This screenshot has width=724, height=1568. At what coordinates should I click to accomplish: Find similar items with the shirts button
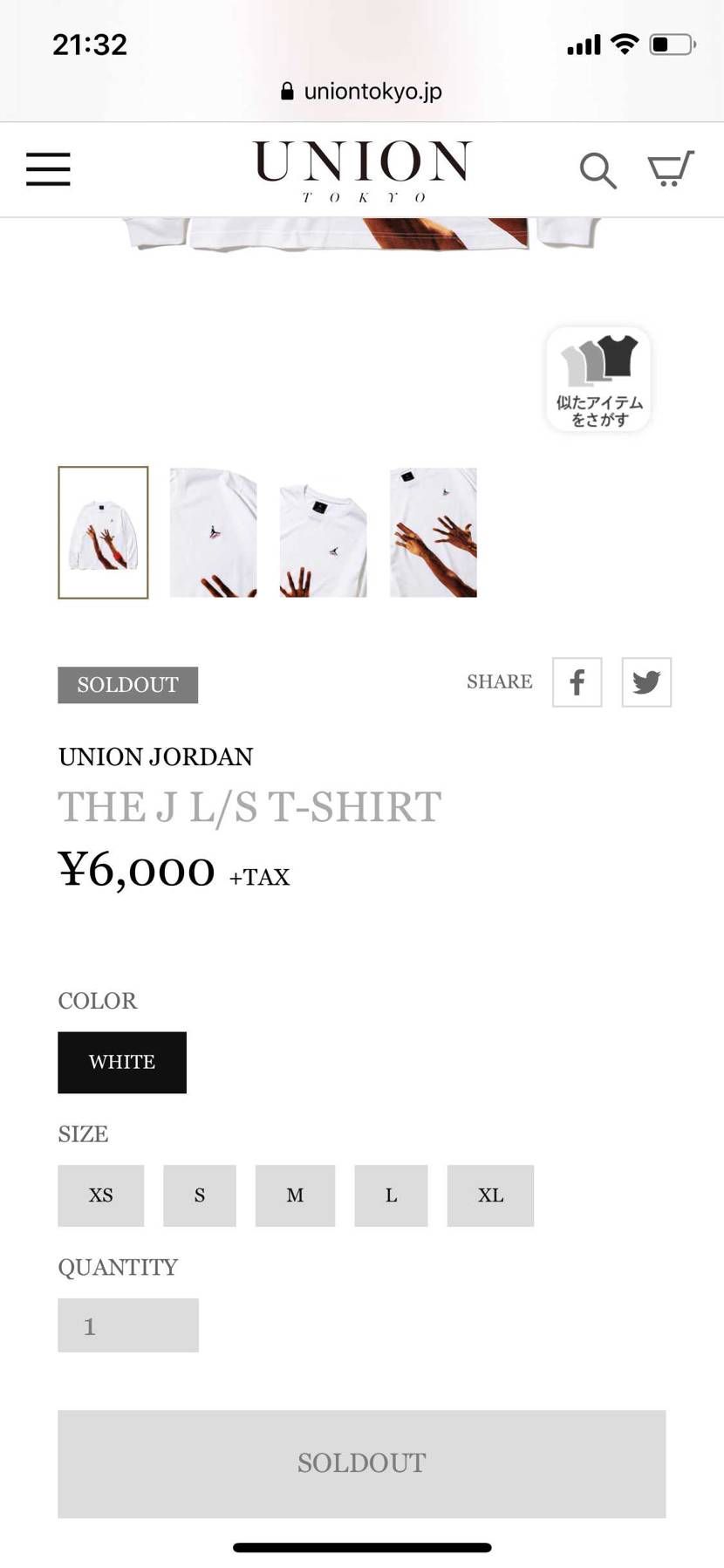click(x=598, y=380)
